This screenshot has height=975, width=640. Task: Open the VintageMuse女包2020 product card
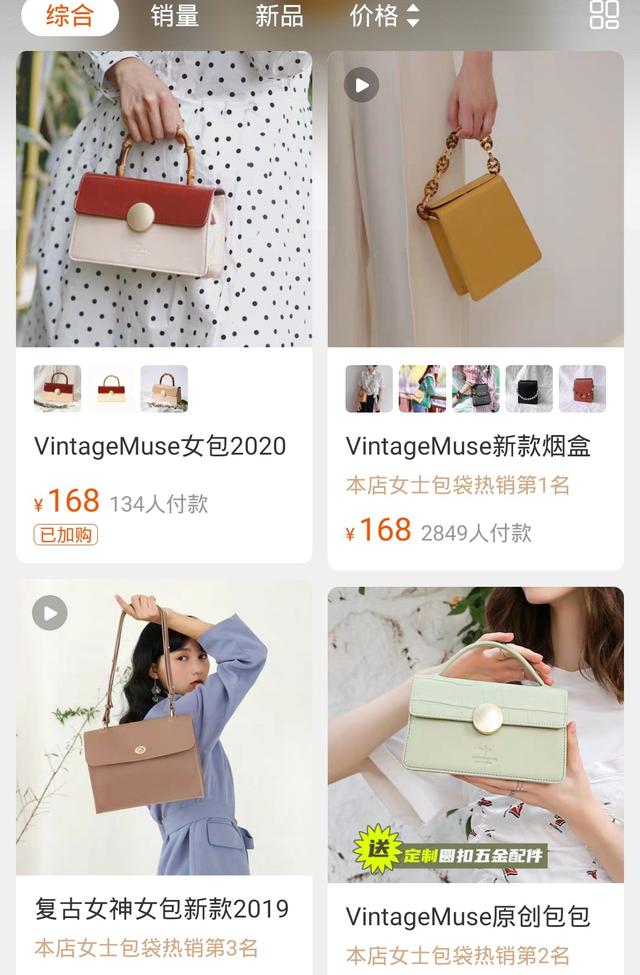(164, 200)
